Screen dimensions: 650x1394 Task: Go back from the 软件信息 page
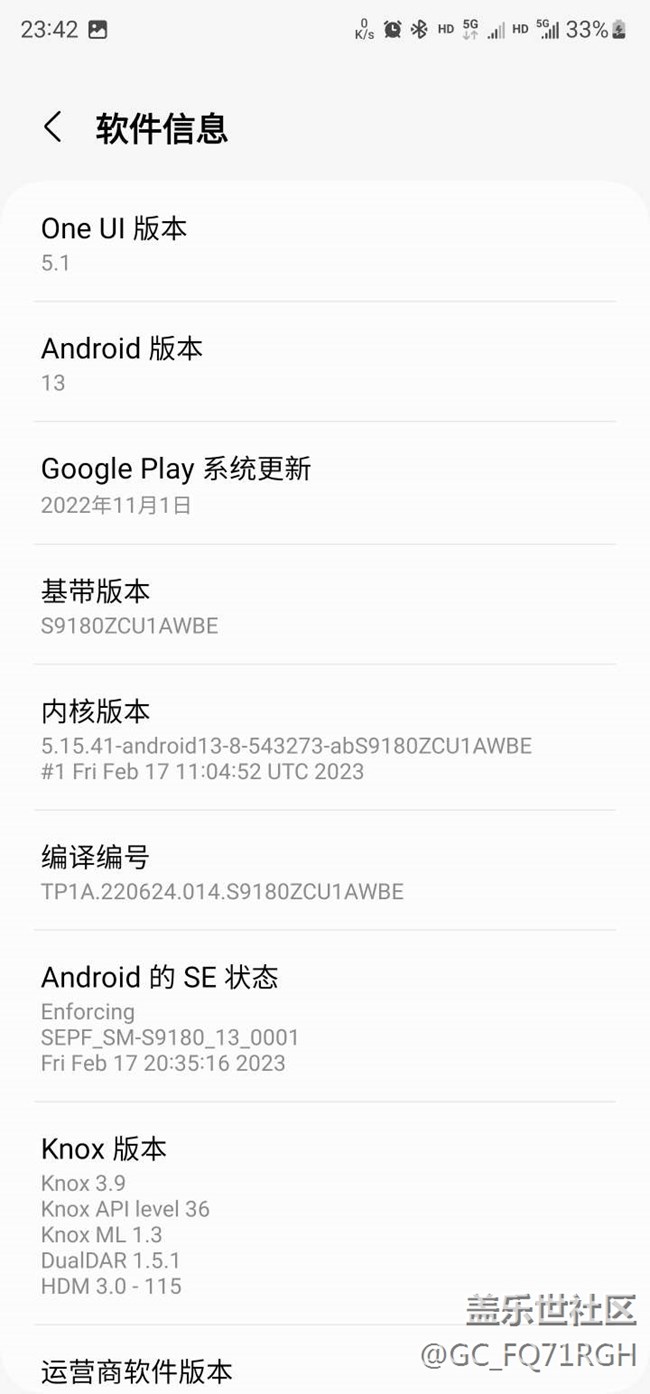[x=53, y=128]
